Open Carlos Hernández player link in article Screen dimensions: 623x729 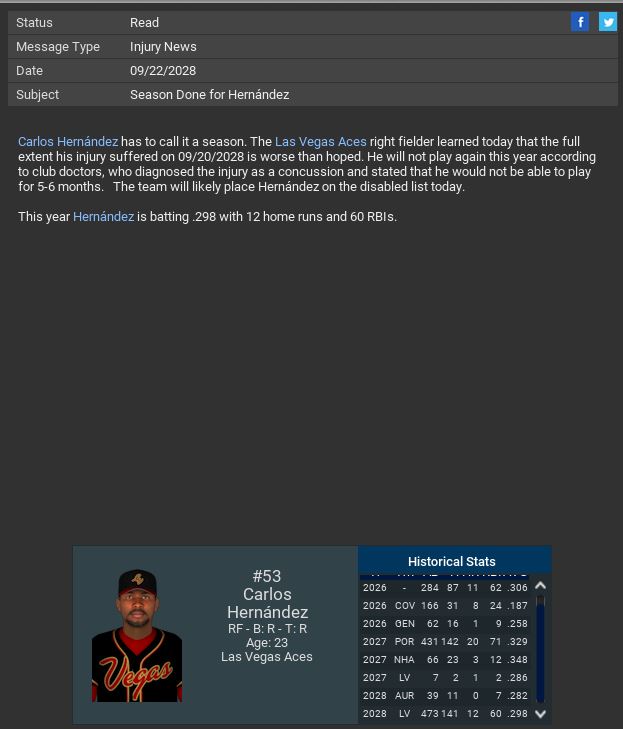68,142
